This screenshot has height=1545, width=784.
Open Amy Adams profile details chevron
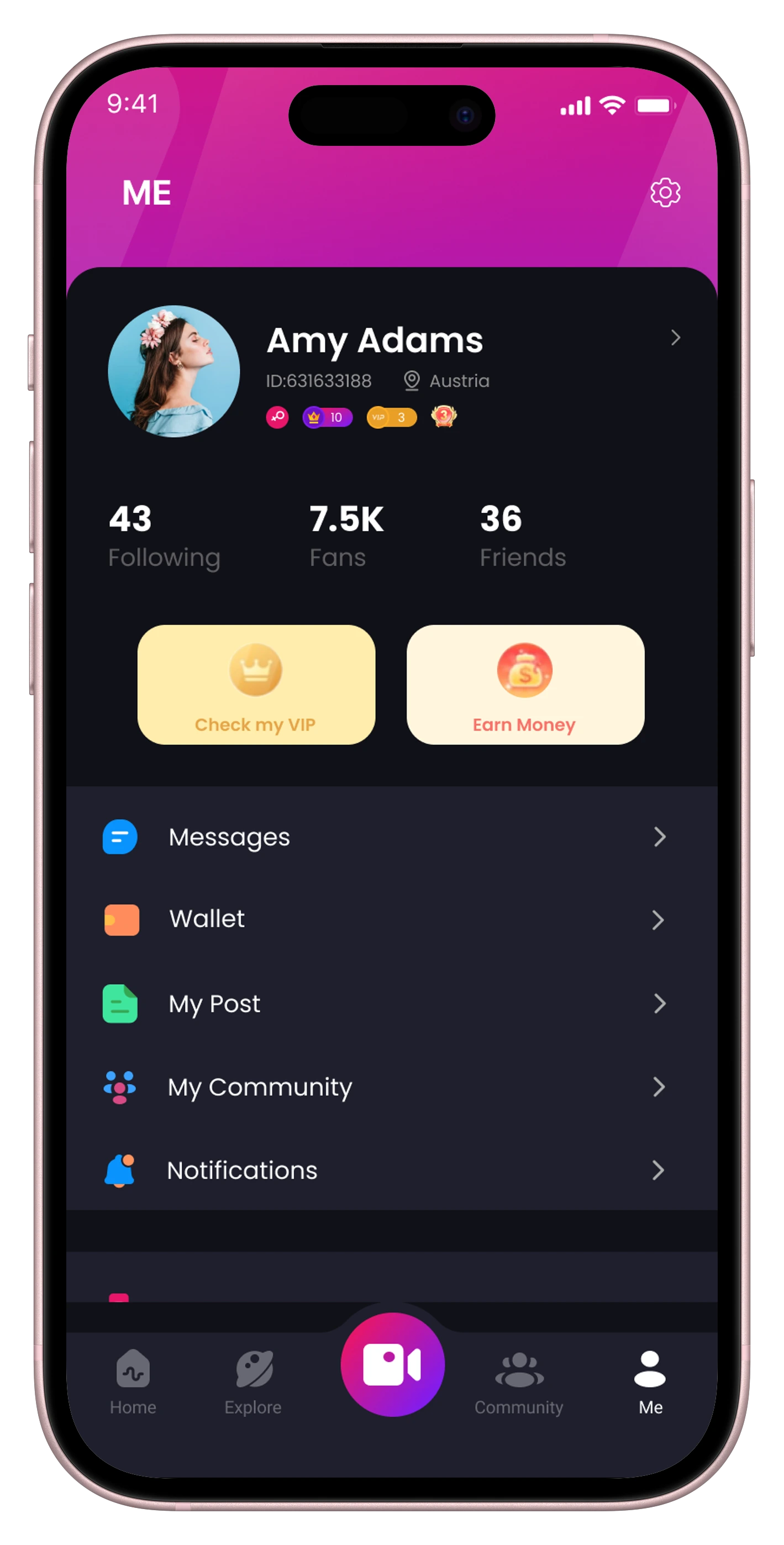click(675, 338)
